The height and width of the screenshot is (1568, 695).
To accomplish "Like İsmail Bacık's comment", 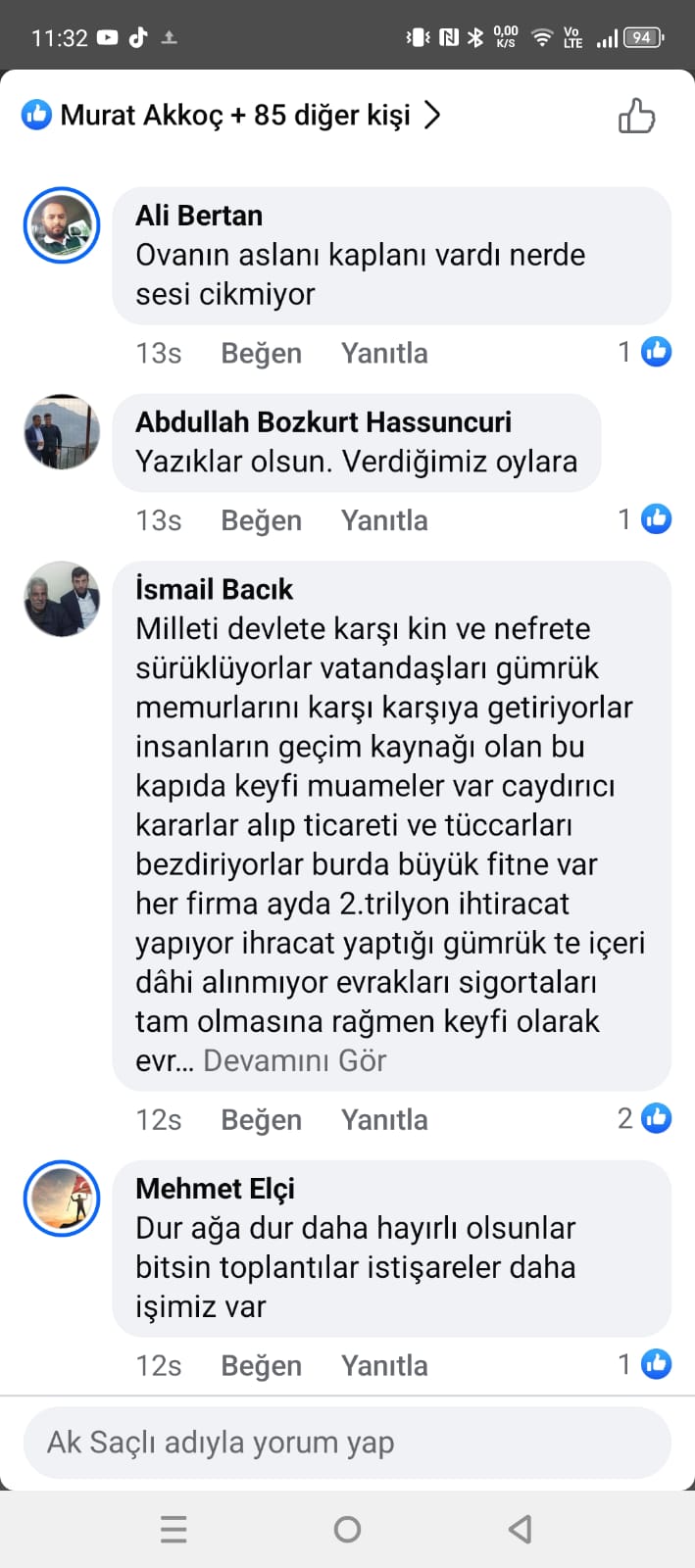I will [x=261, y=1120].
